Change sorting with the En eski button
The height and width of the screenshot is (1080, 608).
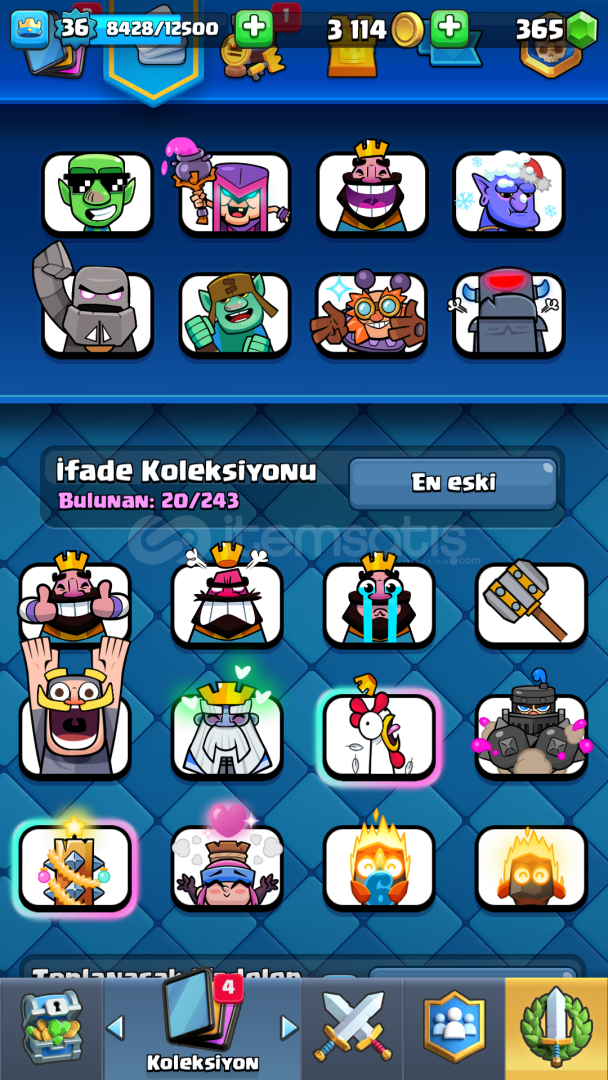(x=452, y=483)
